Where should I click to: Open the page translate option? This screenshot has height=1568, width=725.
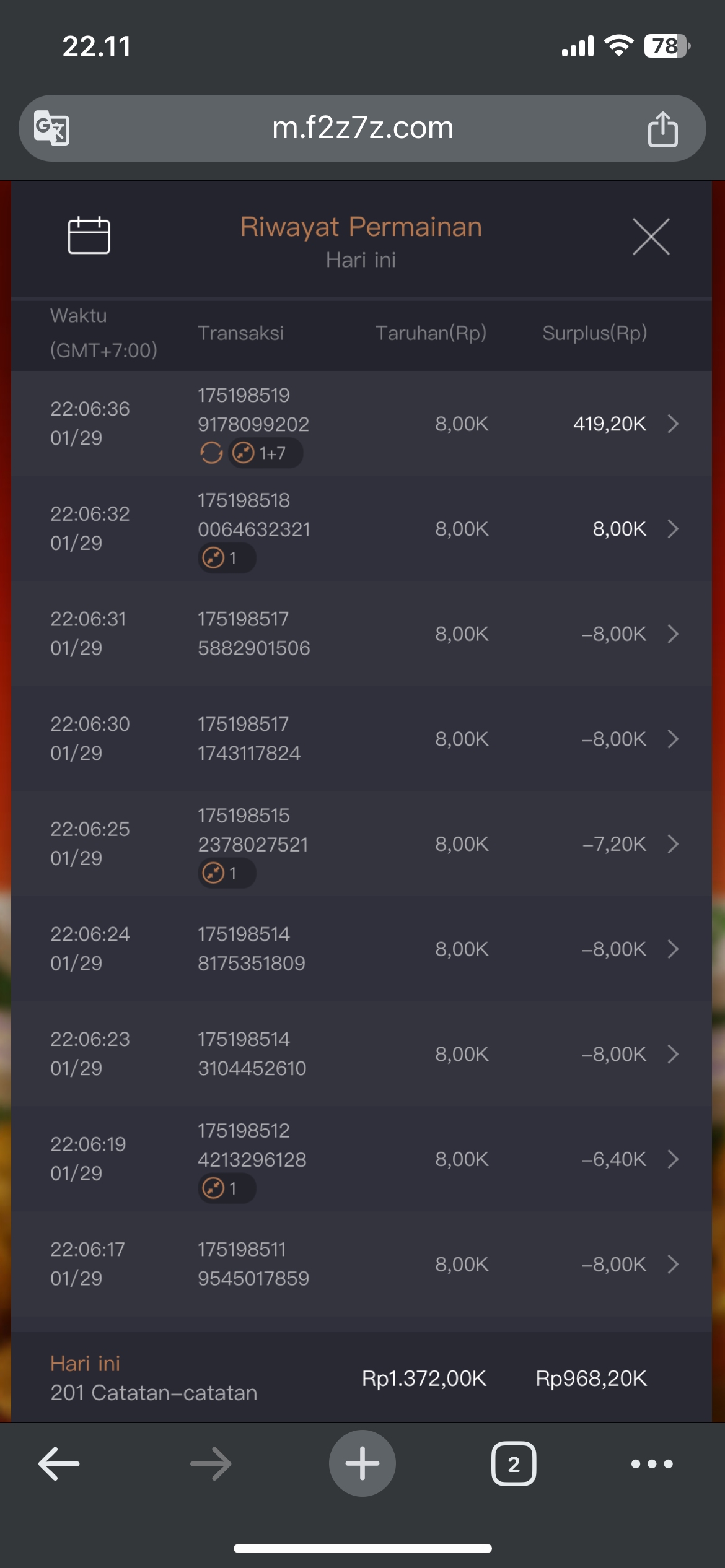[51, 128]
